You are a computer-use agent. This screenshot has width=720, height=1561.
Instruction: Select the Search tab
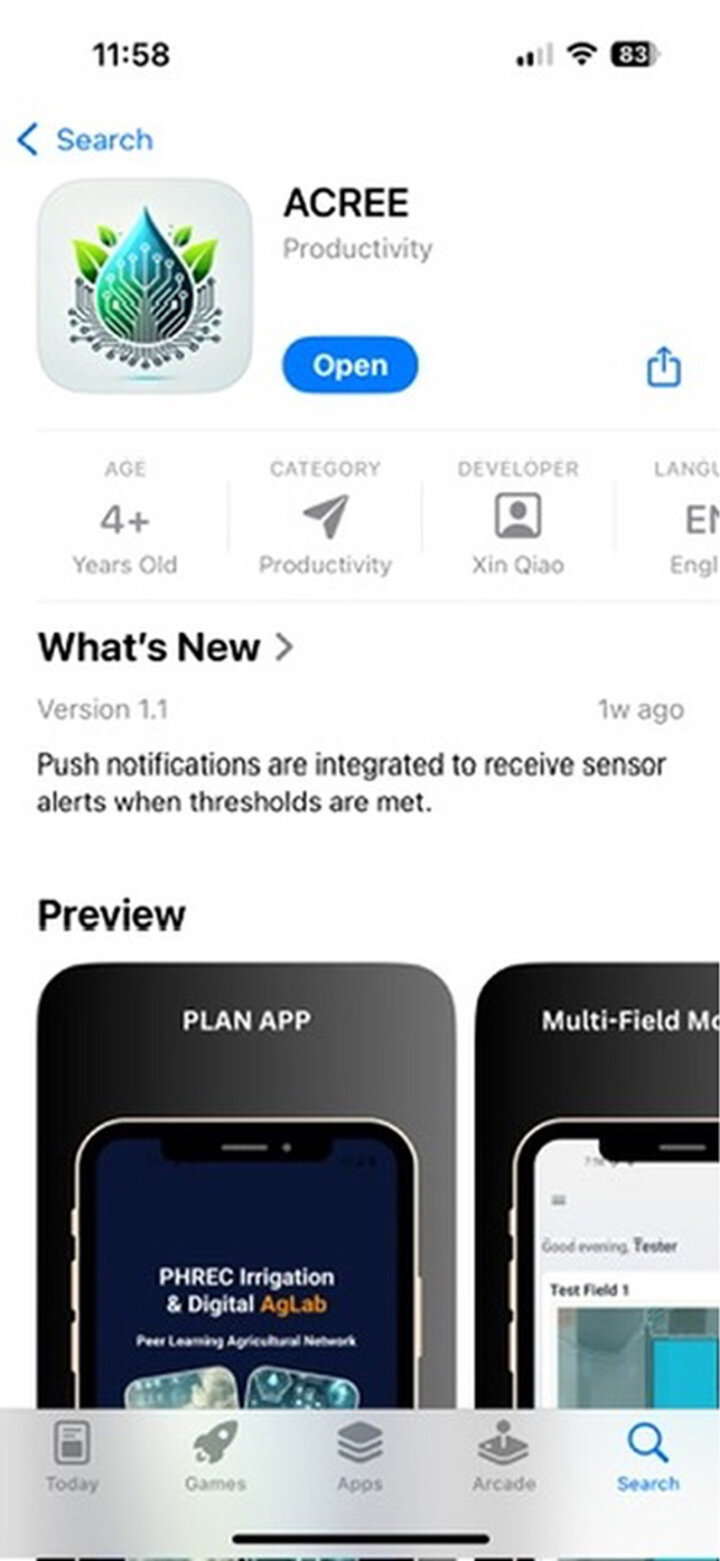pos(648,1456)
